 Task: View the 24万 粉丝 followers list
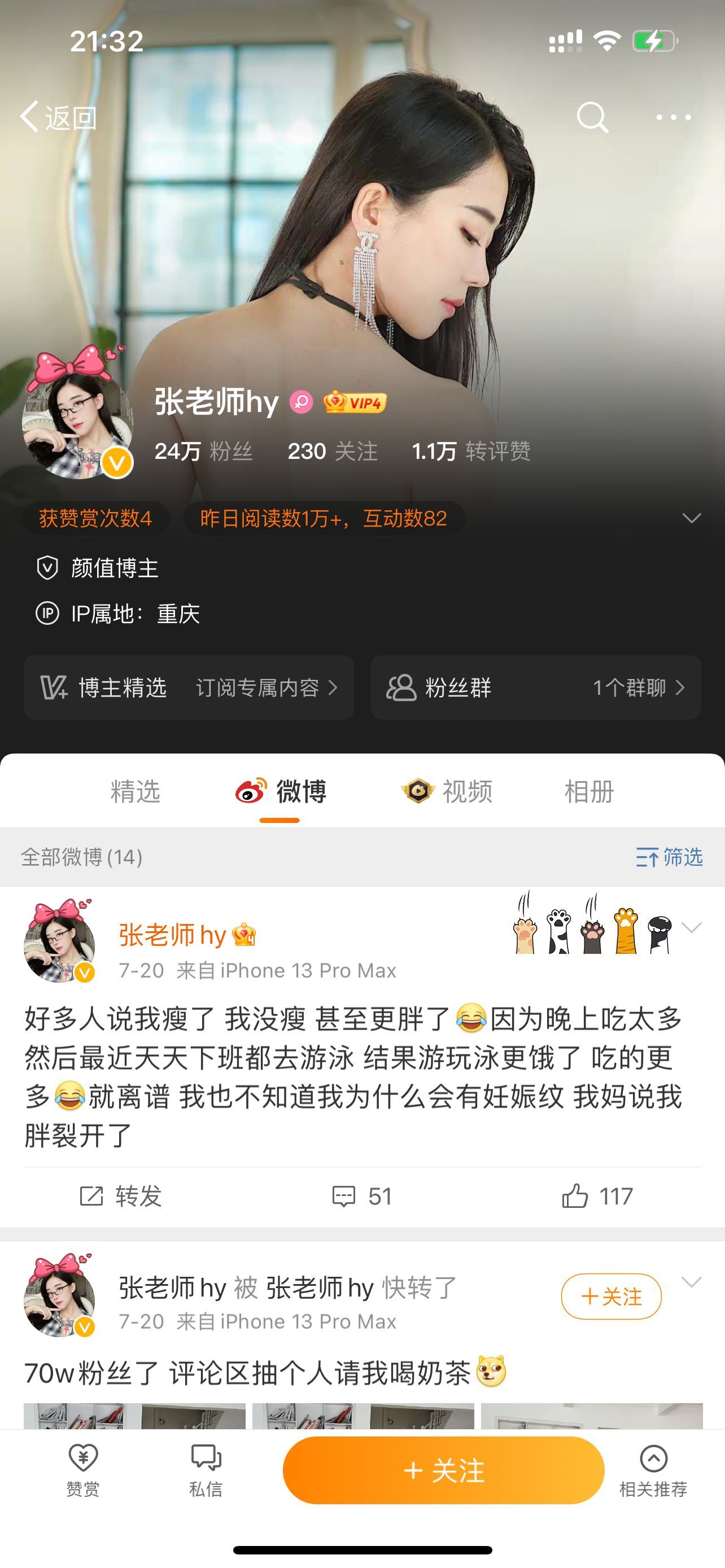203,451
